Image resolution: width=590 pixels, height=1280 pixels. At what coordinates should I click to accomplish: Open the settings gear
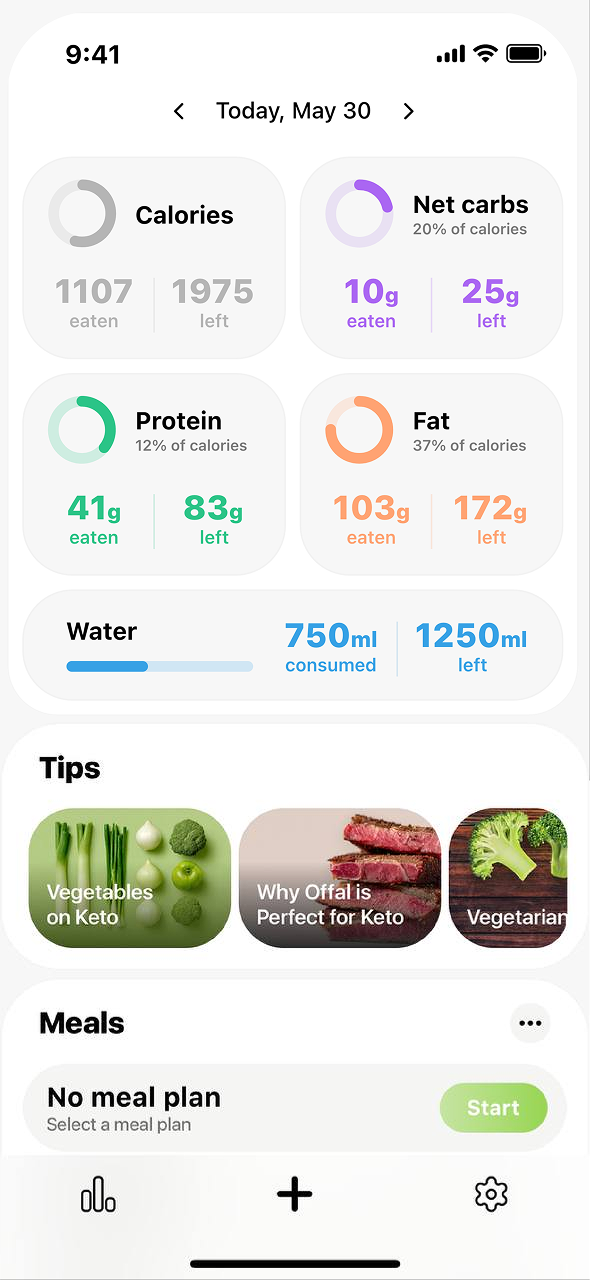491,1194
